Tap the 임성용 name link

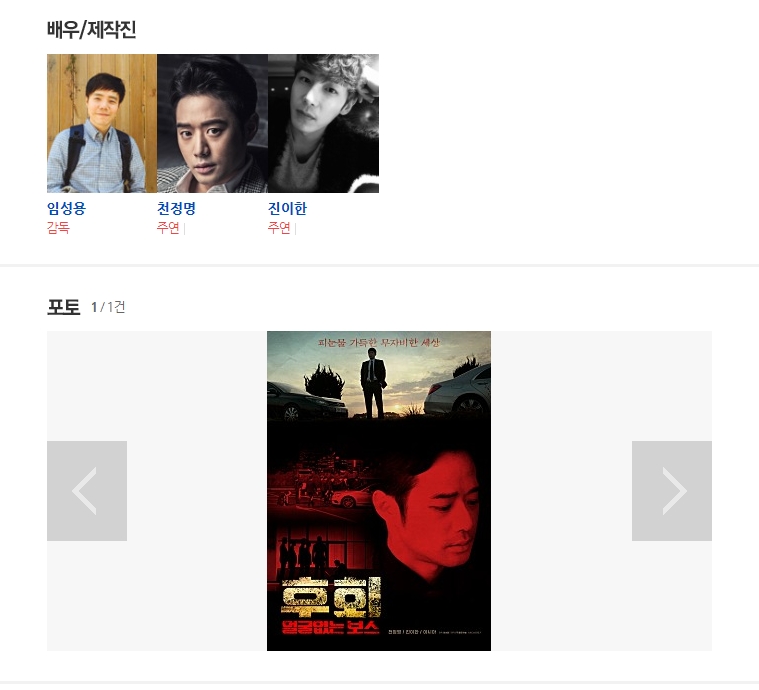tap(66, 208)
